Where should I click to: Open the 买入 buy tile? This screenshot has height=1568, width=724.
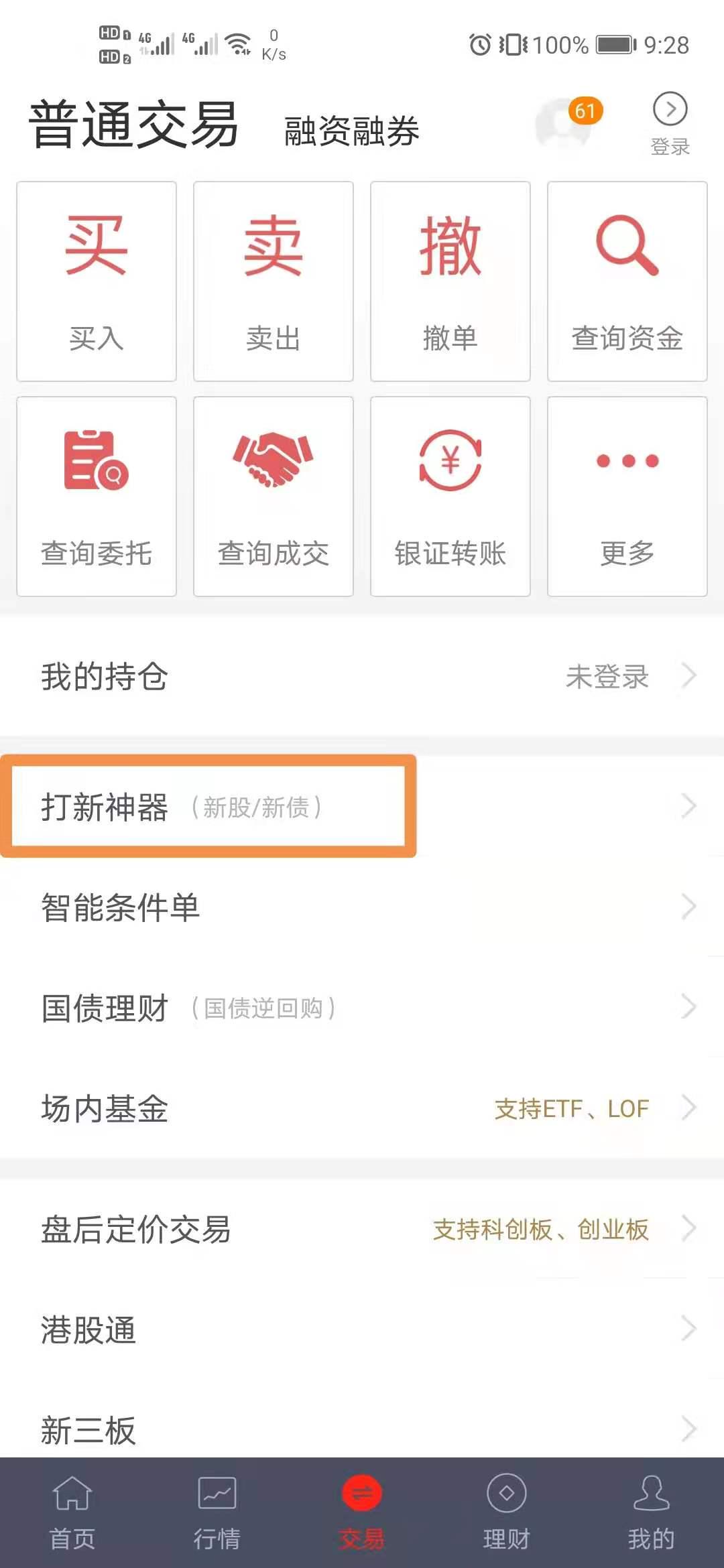[x=97, y=281]
